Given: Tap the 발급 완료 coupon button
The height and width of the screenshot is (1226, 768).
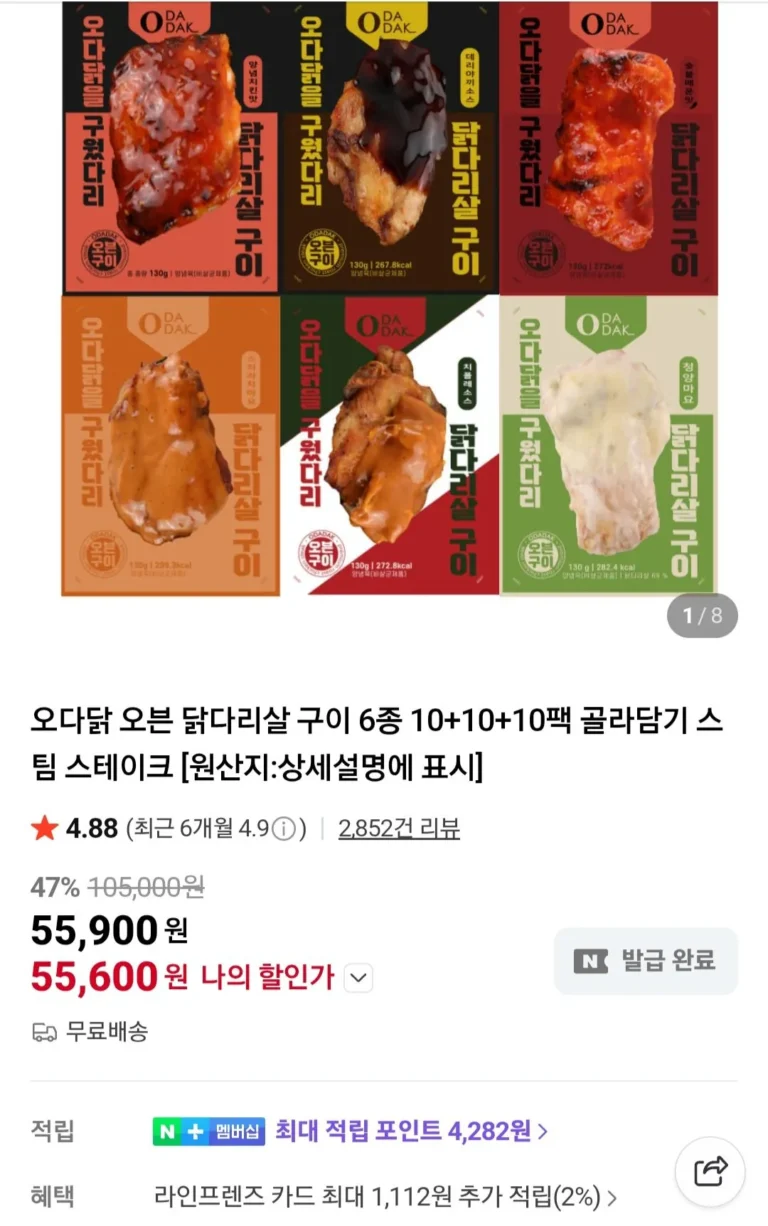Looking at the screenshot, I should tap(646, 961).
